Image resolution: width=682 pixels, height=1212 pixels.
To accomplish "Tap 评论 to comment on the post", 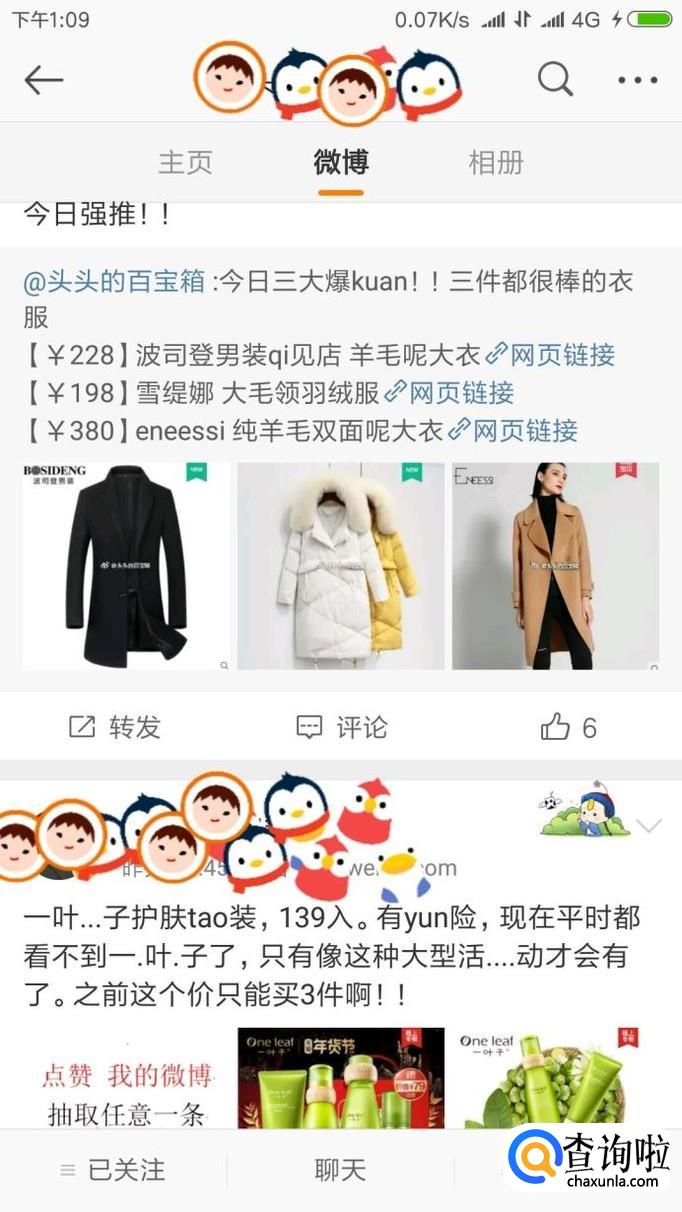I will click(341, 727).
